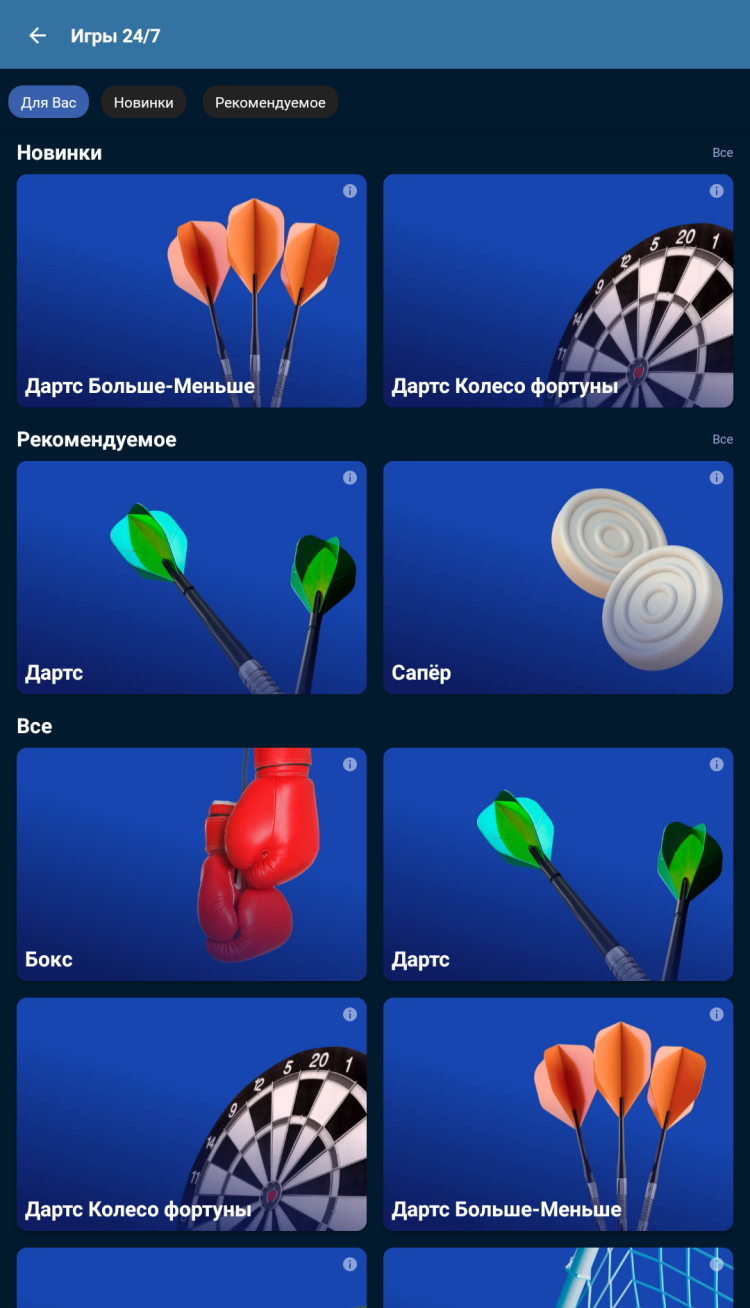Viewport: 750px width, 1308px height.
Task: Open Дартс Колесо фортуны in Все section
Action: click(191, 1114)
